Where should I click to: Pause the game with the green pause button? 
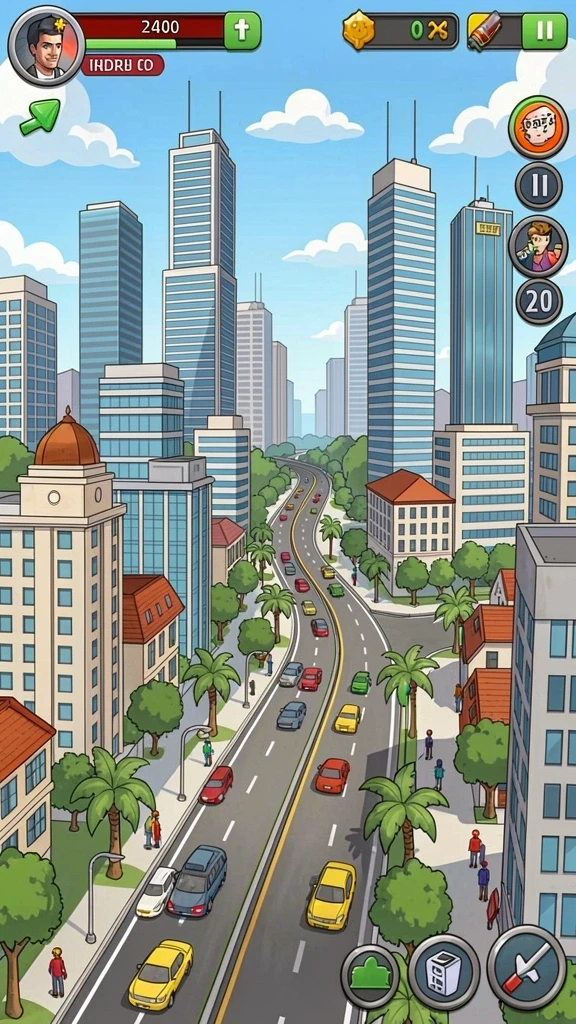click(544, 31)
